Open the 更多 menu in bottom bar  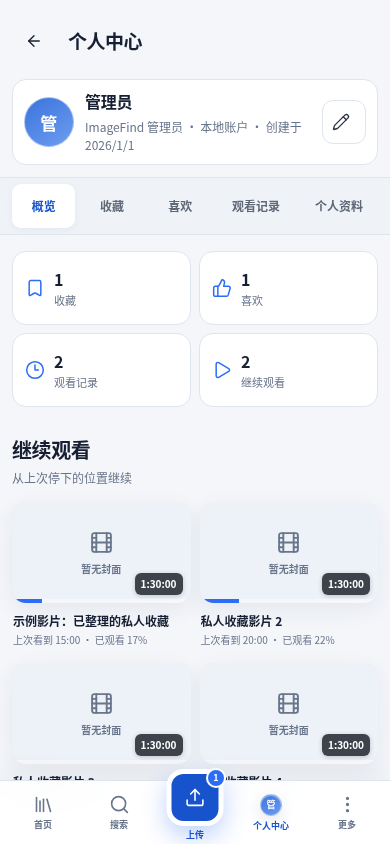pyautogui.click(x=347, y=812)
